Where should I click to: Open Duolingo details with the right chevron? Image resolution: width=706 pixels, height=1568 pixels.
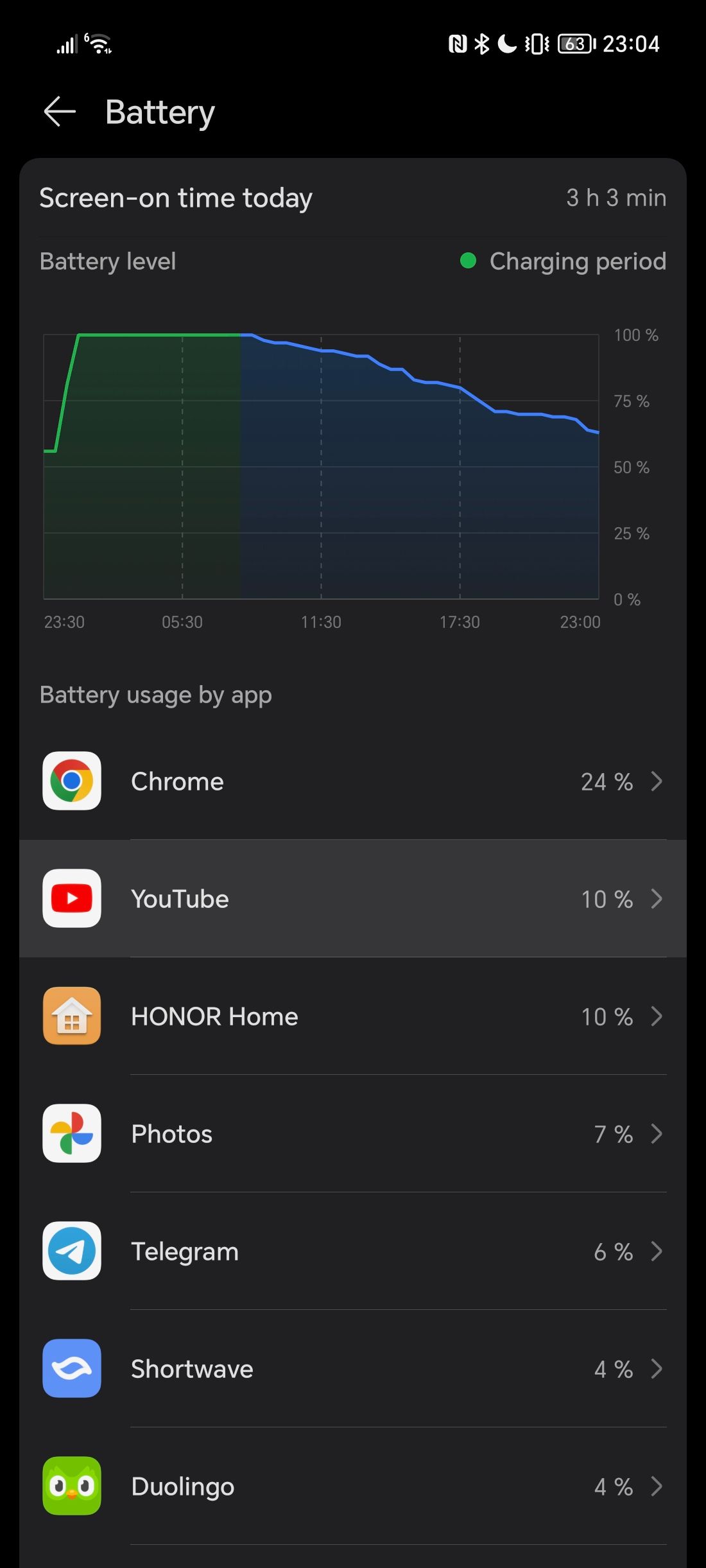click(657, 1486)
